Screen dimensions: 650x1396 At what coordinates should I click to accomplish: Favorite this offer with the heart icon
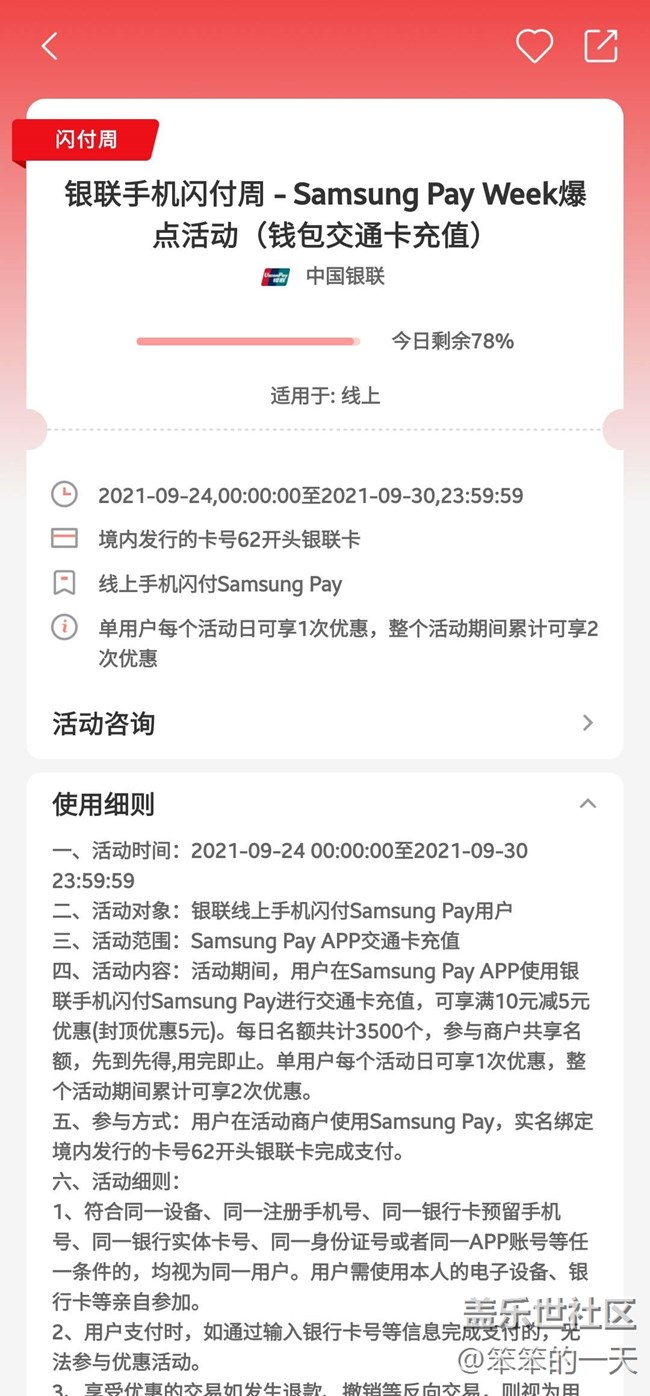point(534,46)
